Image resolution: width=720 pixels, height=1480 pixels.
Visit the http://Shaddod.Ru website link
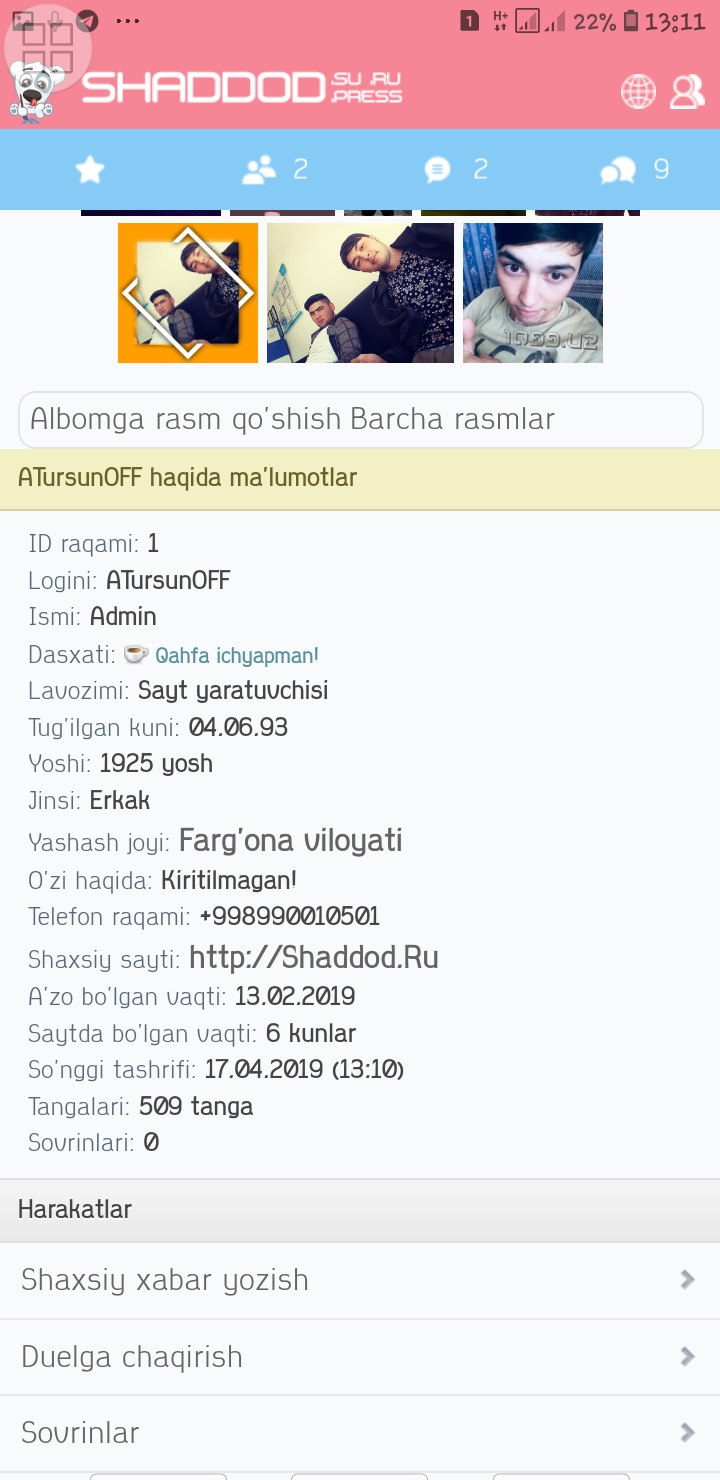coord(314,958)
